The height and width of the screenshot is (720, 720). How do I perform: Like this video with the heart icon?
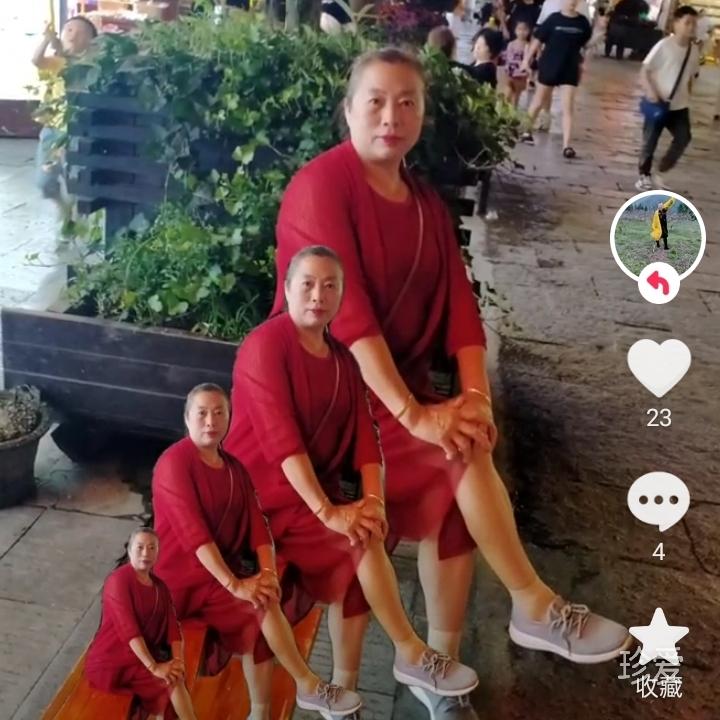click(658, 367)
